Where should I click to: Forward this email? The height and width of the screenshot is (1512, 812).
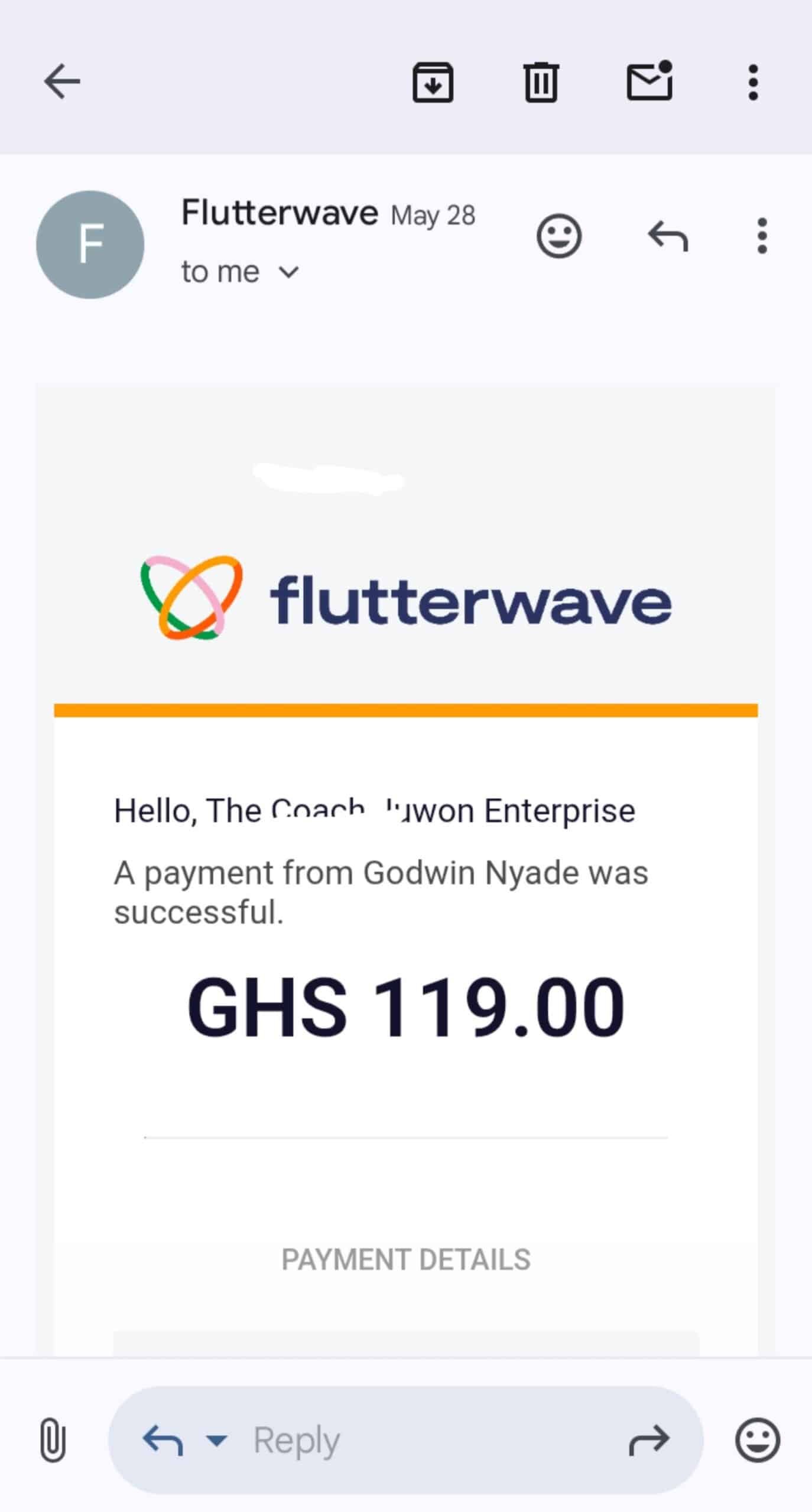(x=649, y=1440)
